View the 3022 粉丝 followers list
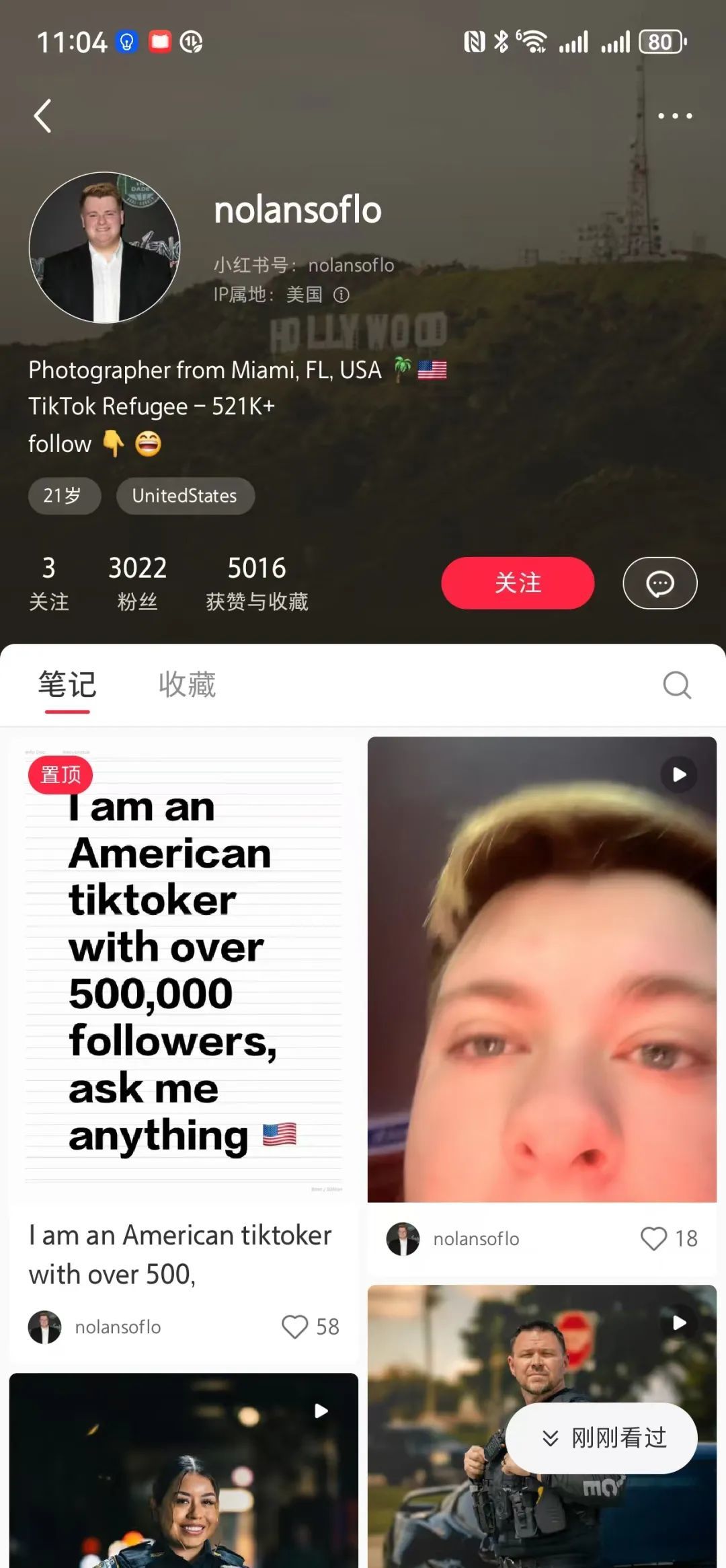726x1568 pixels. [x=137, y=583]
